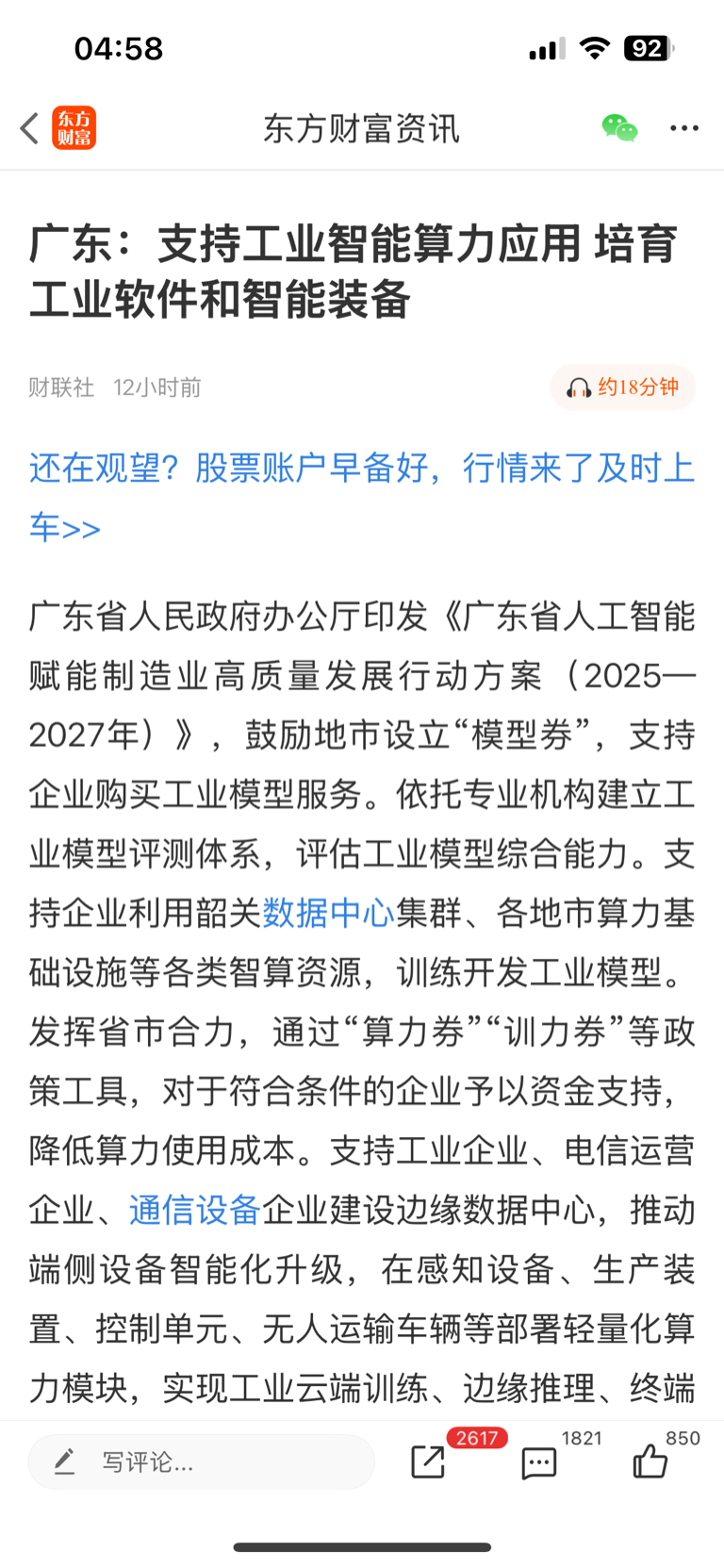This screenshot has width=724, height=1568.
Task: Tap the share icon showing 2617 shares
Action: pos(427,1462)
